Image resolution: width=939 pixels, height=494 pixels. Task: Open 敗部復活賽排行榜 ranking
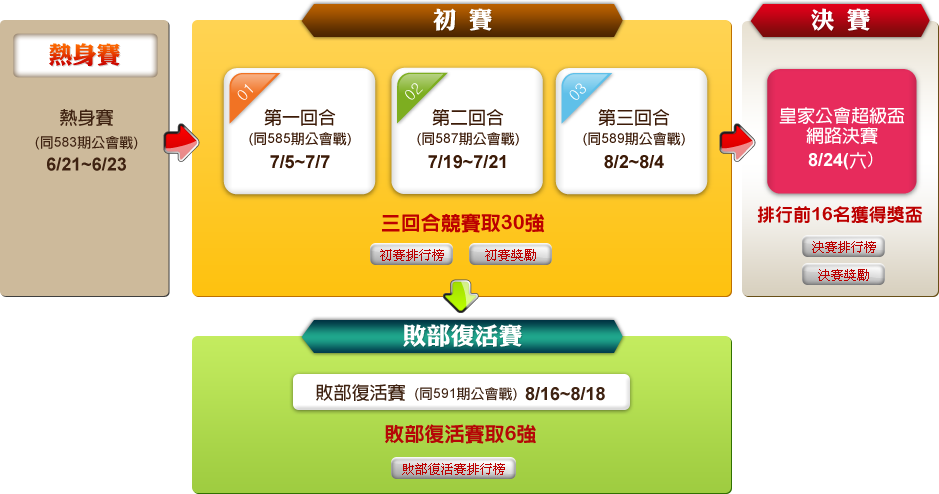coord(454,469)
